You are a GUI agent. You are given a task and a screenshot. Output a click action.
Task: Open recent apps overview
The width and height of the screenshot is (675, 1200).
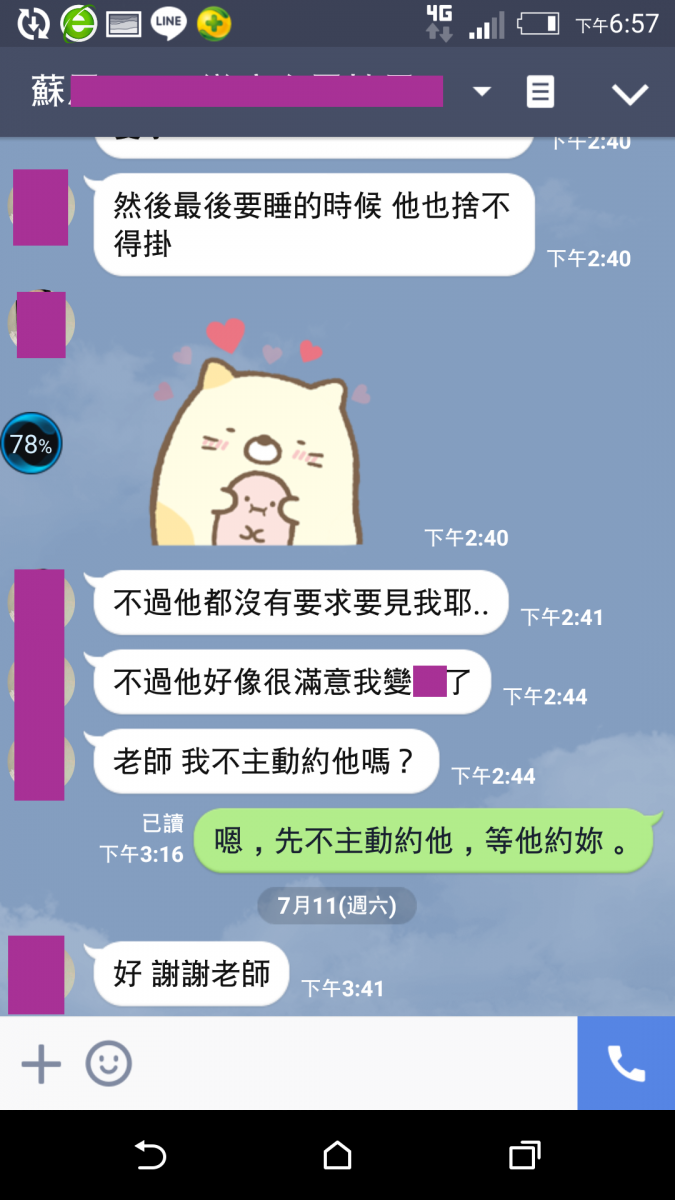[524, 1156]
